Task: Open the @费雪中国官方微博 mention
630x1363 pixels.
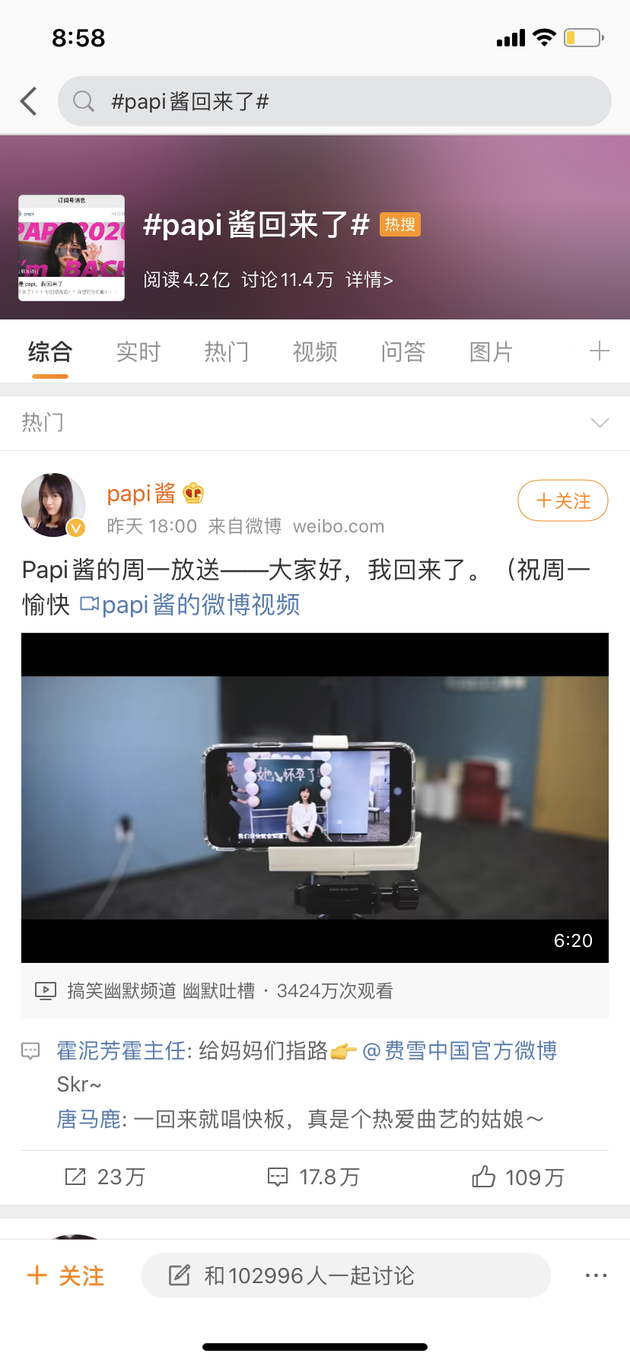Action: point(459,1050)
